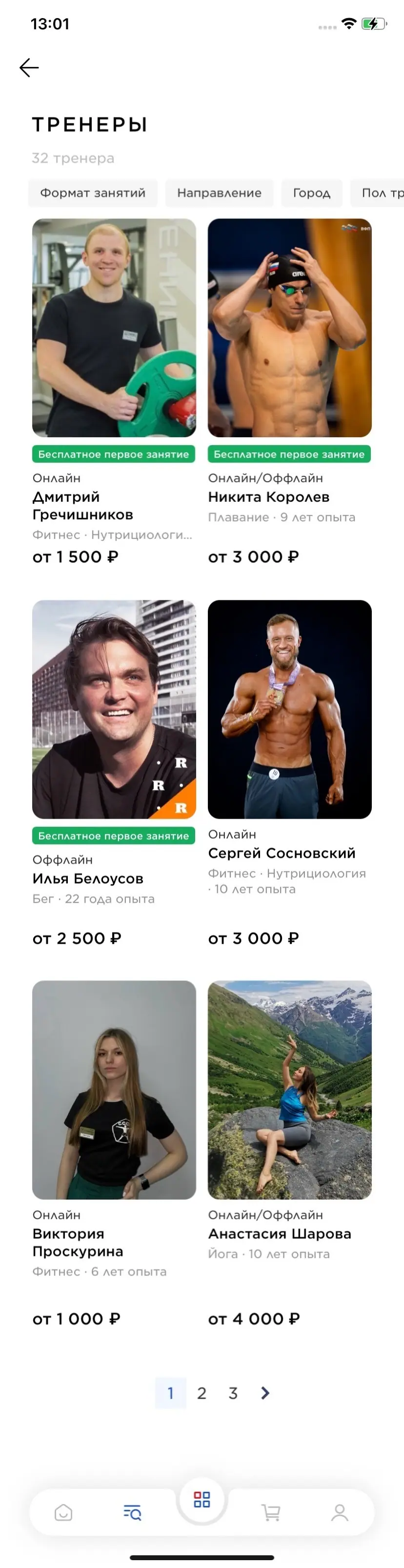View Сергей Сосновский's trainer profile
Viewport: 404px width, 1568px height.
pyautogui.click(x=290, y=709)
